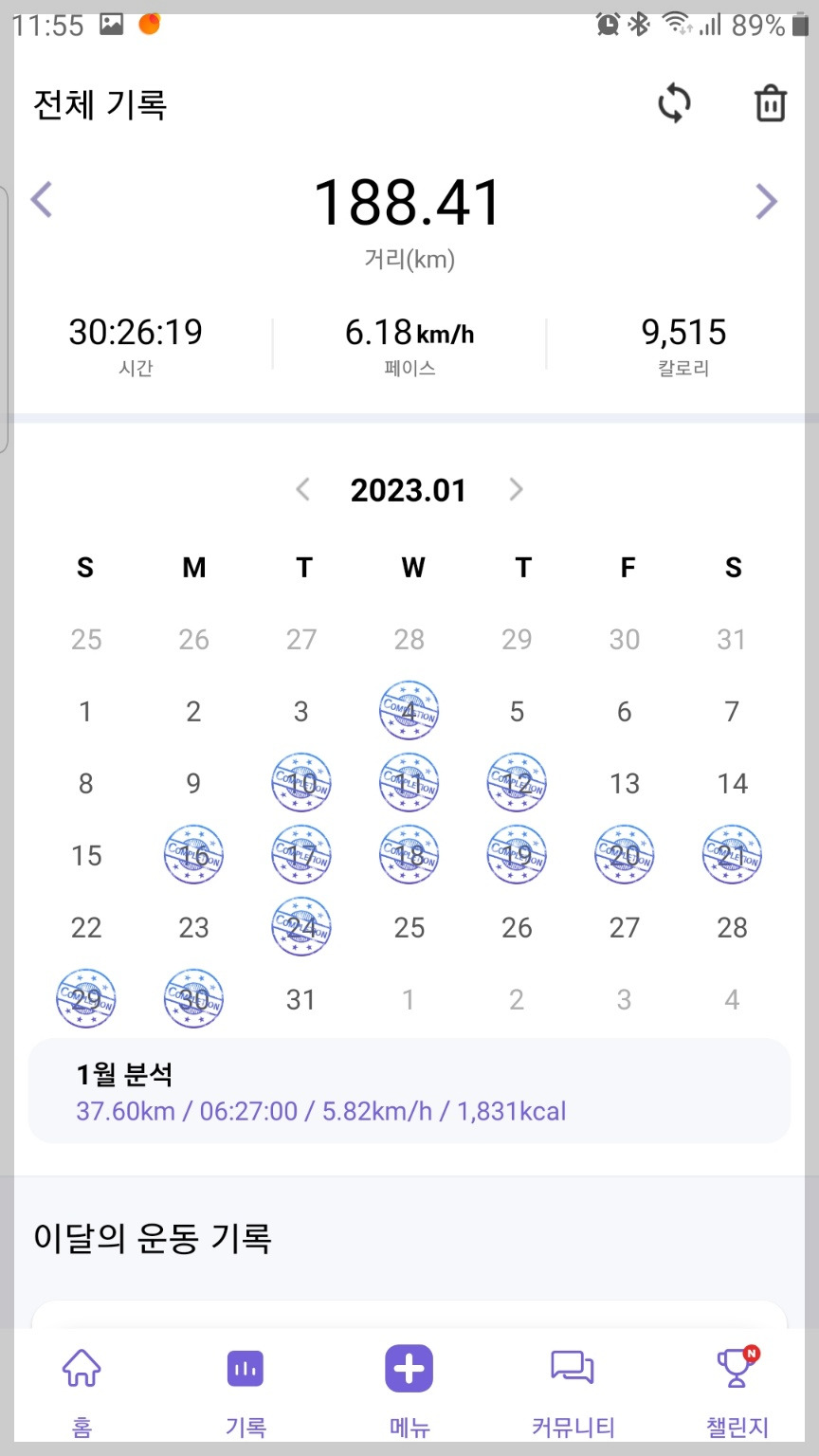Screen dimensions: 819x1456
Task: Open the trash delete icon at top right
Action: tap(770, 104)
